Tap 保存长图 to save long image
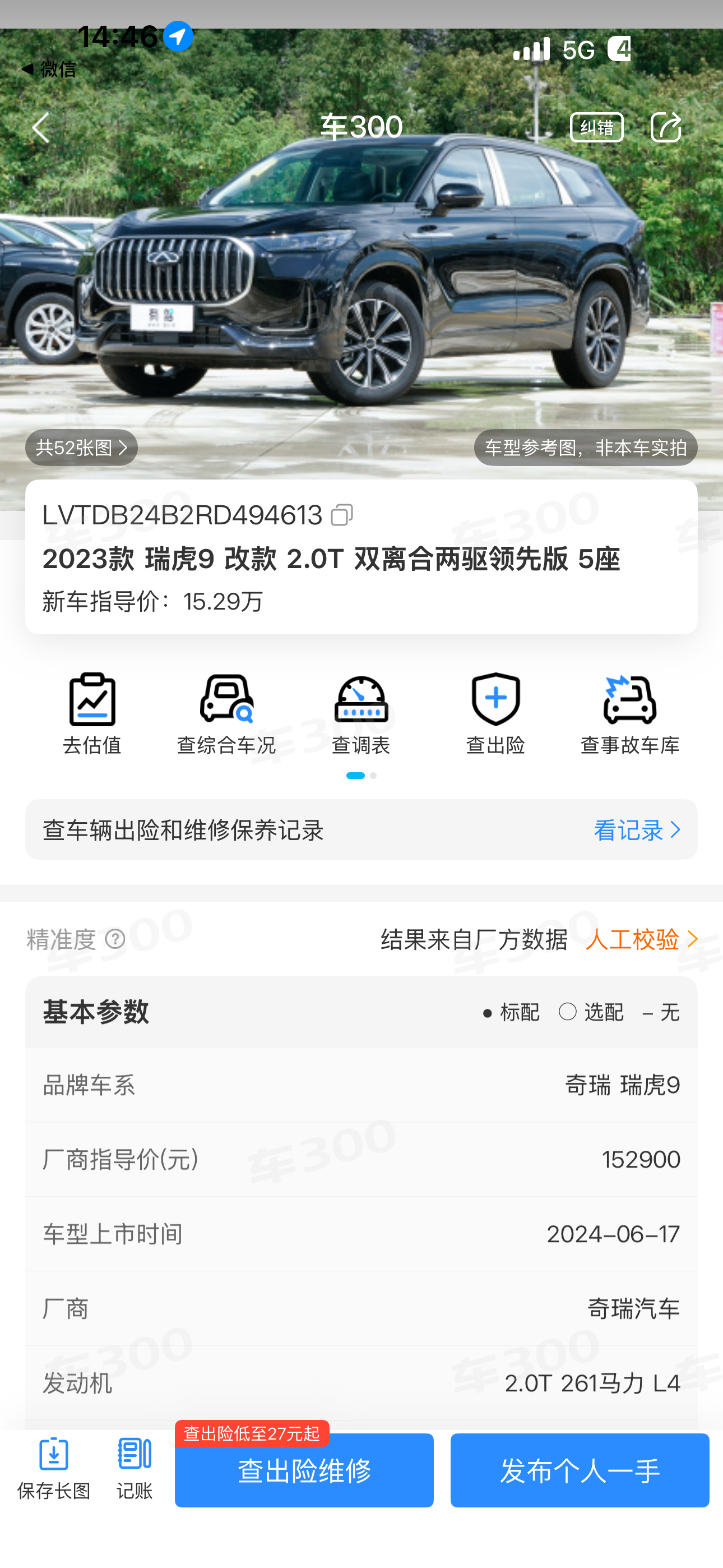Image resolution: width=723 pixels, height=1568 pixels. [54, 1469]
